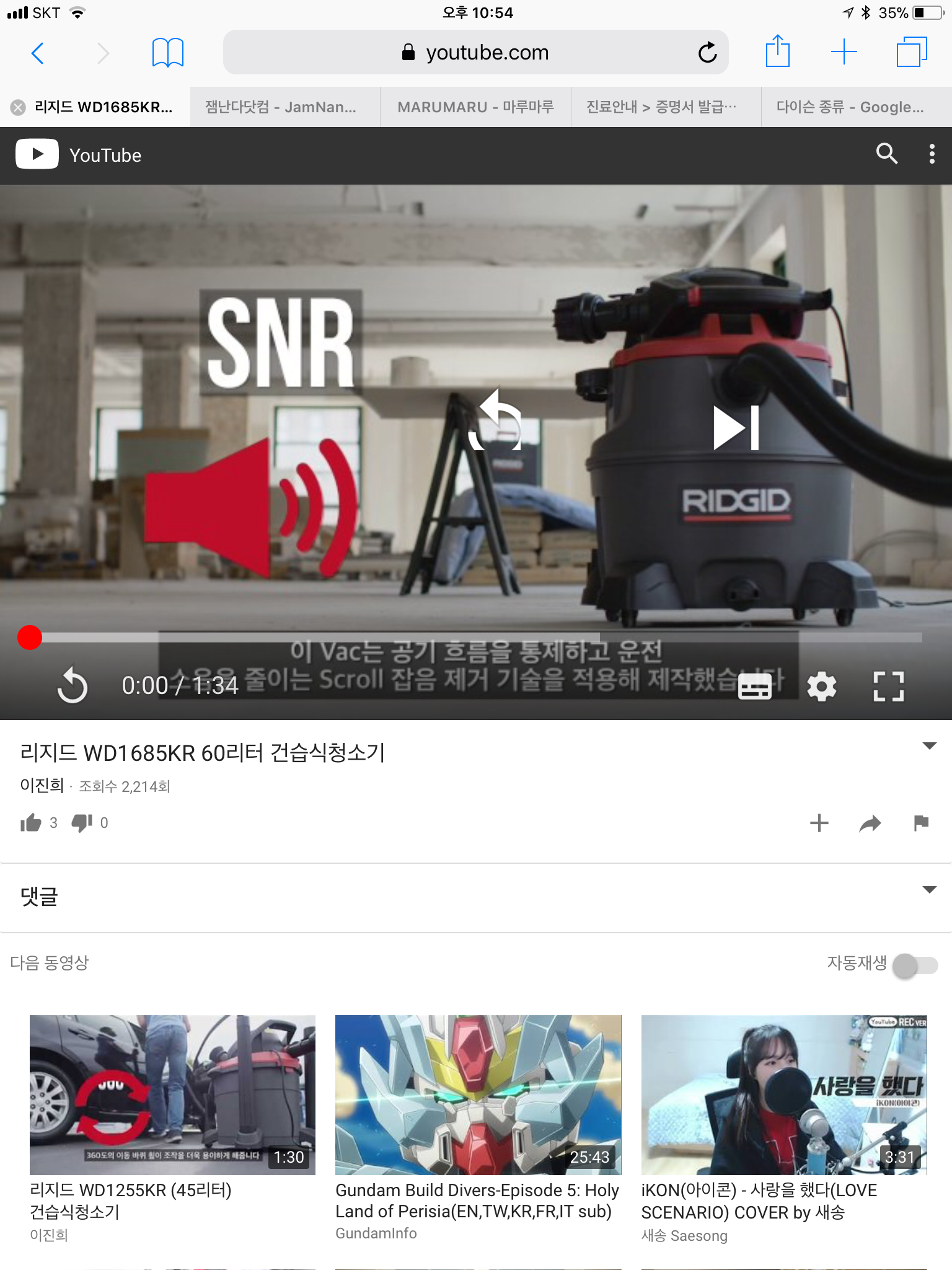Open YouTube overflow menu
This screenshot has height=1270, width=952.
932,154
